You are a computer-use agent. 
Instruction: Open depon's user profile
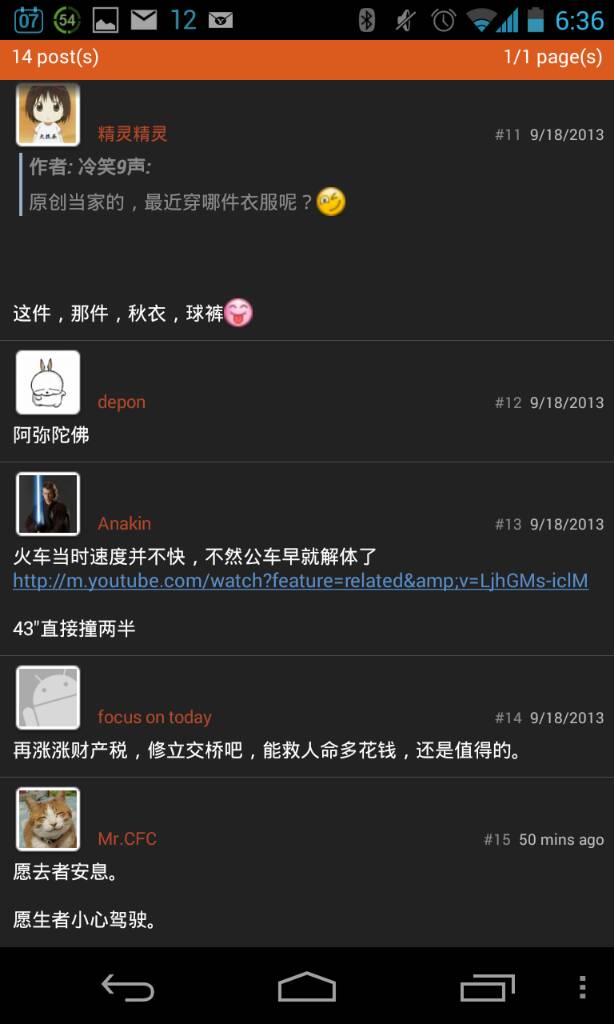121,402
